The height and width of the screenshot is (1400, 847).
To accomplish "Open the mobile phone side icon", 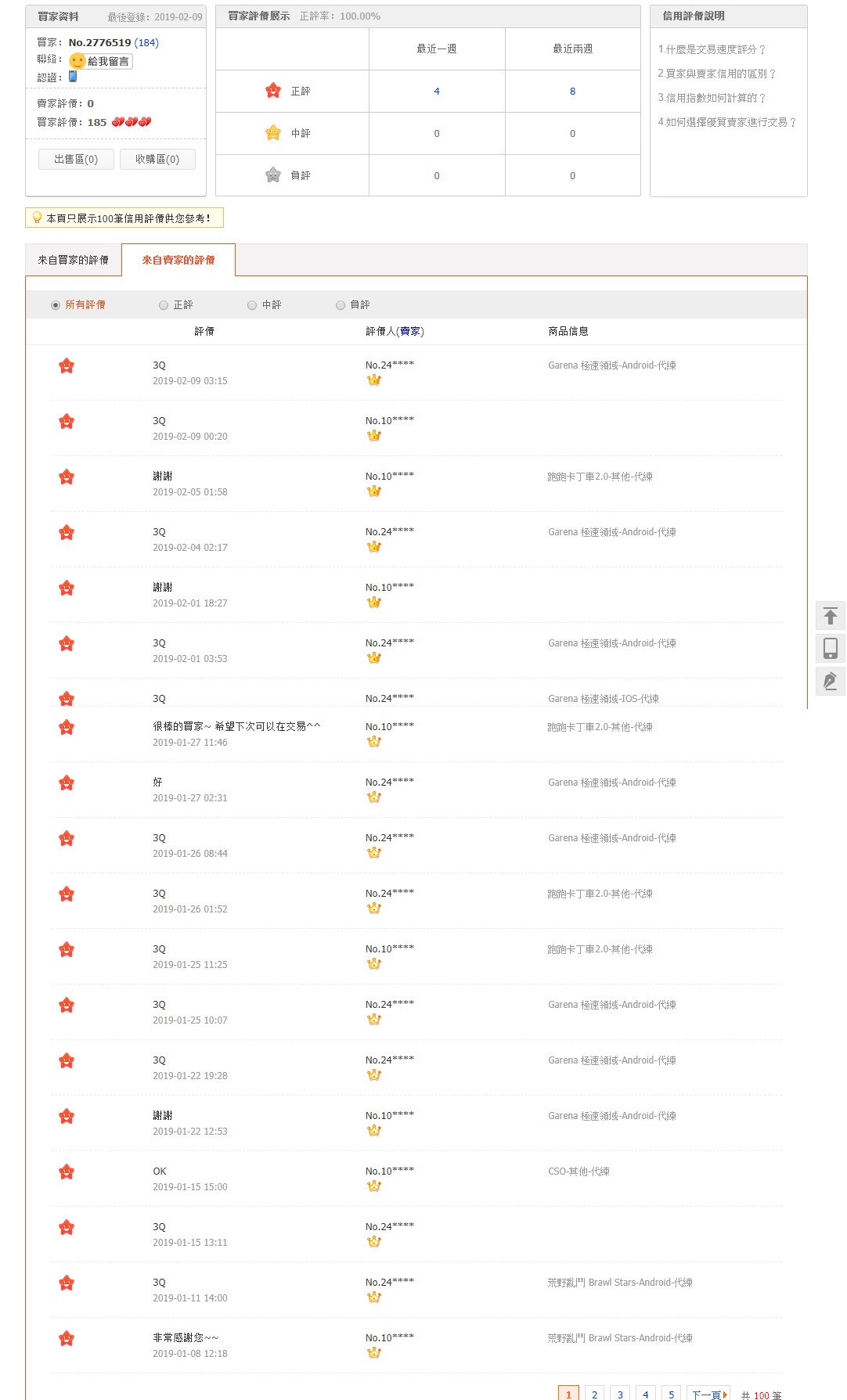I will pos(831,648).
